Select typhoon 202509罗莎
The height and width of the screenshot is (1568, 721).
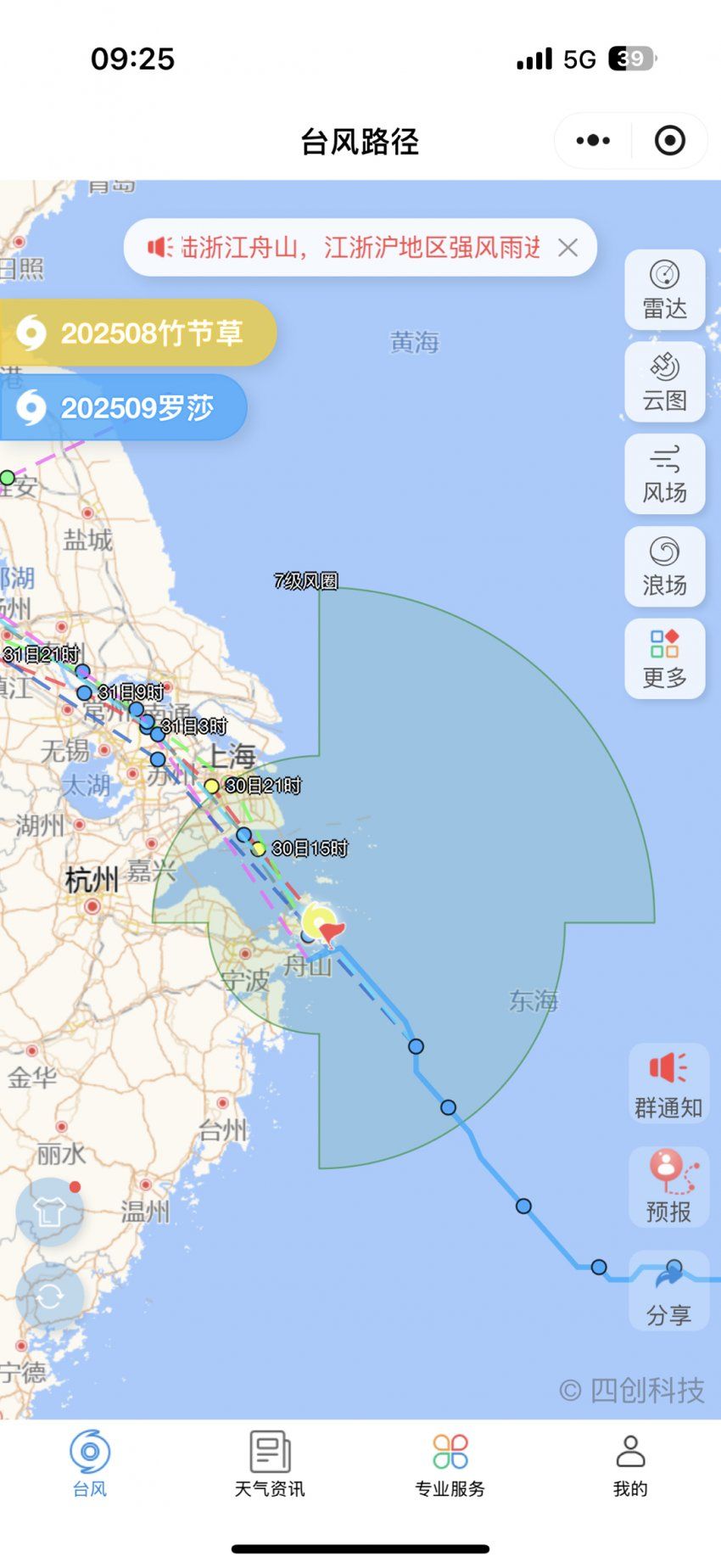pyautogui.click(x=124, y=408)
